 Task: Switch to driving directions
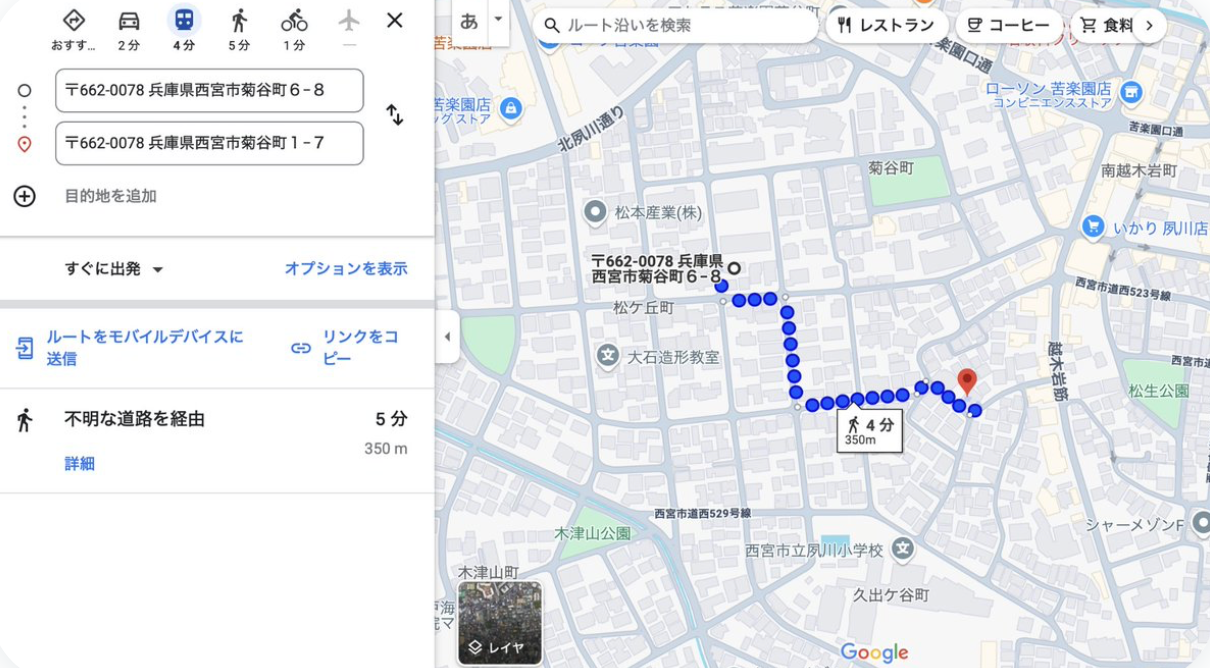pyautogui.click(x=129, y=29)
